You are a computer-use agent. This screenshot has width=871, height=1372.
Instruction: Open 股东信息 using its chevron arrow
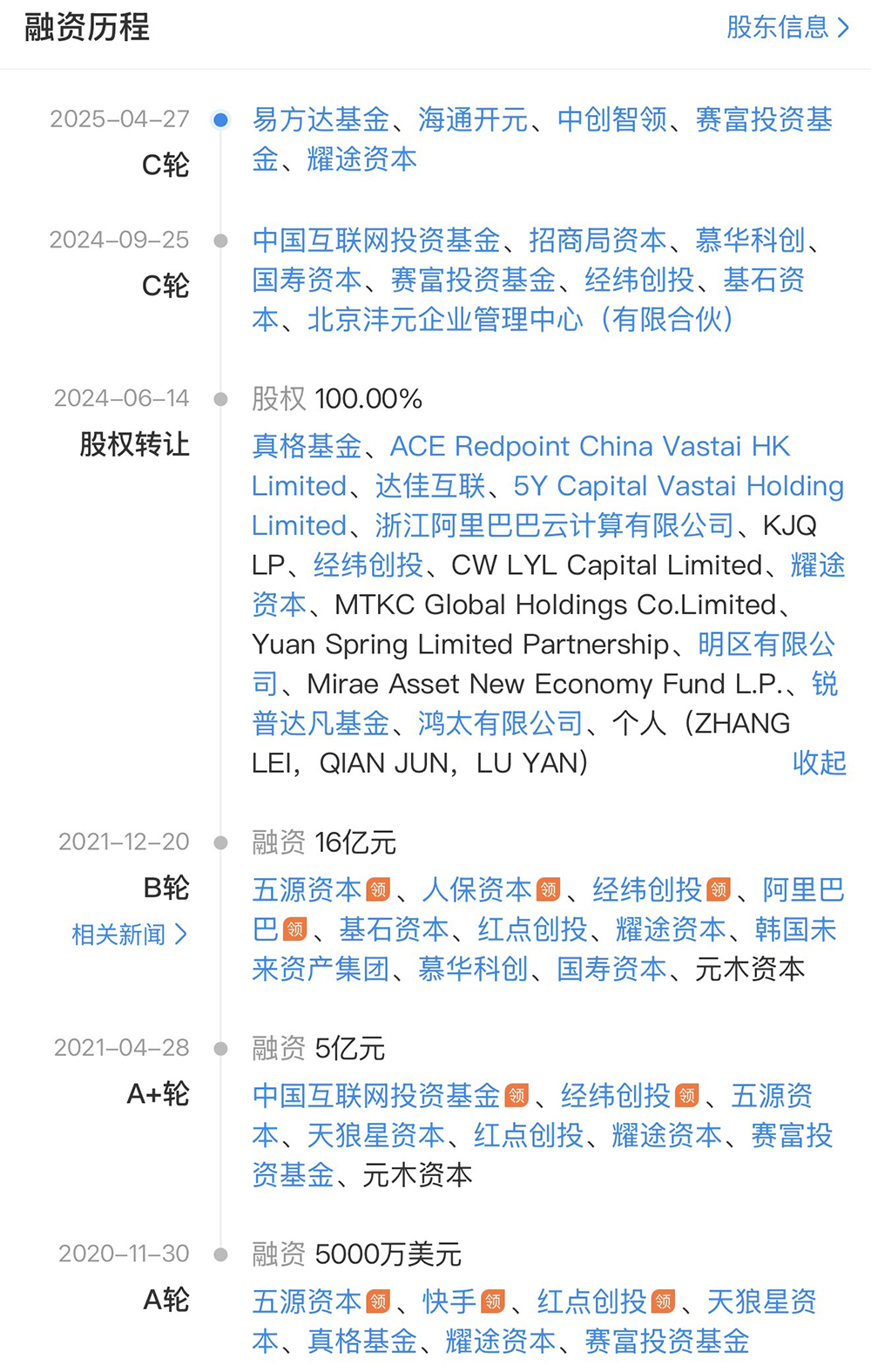[843, 28]
